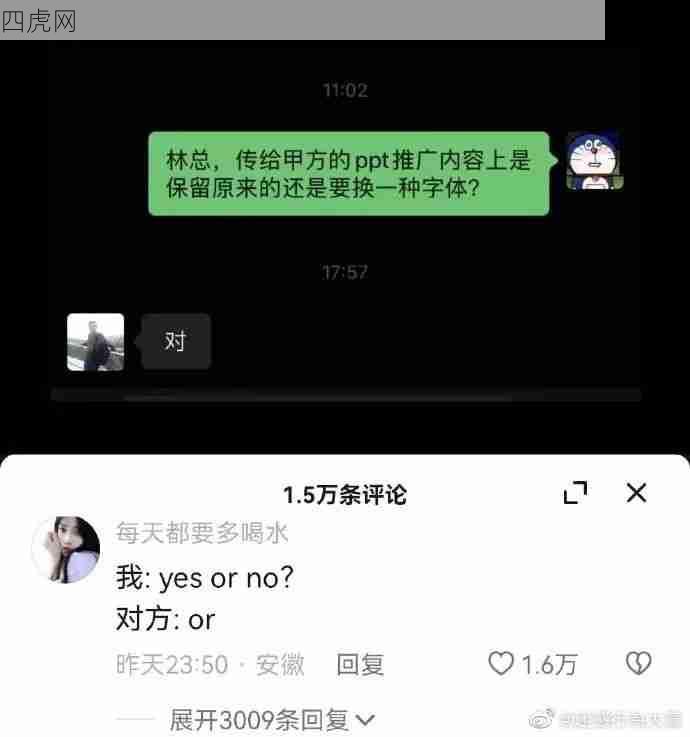Expand the 3009 replies
This screenshot has width=690, height=737.
(x=272, y=719)
